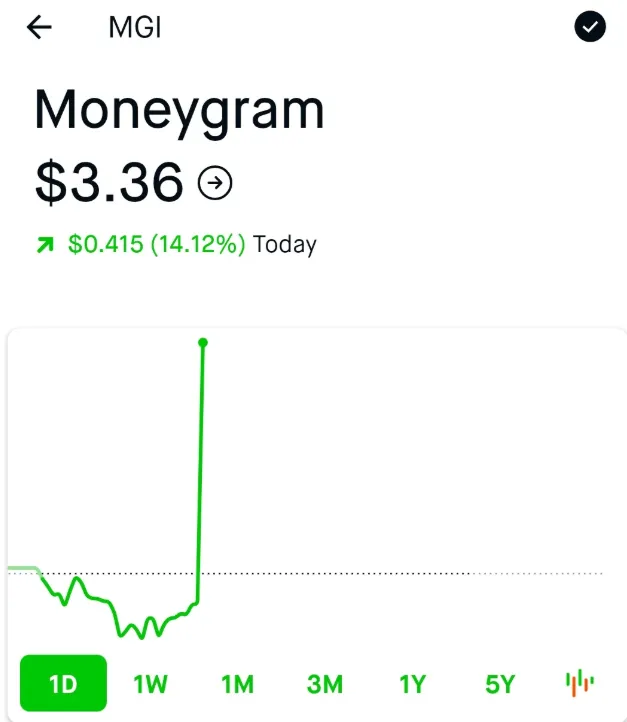
Task: Tap the checkmark watchlist icon
Action: [x=590, y=28]
